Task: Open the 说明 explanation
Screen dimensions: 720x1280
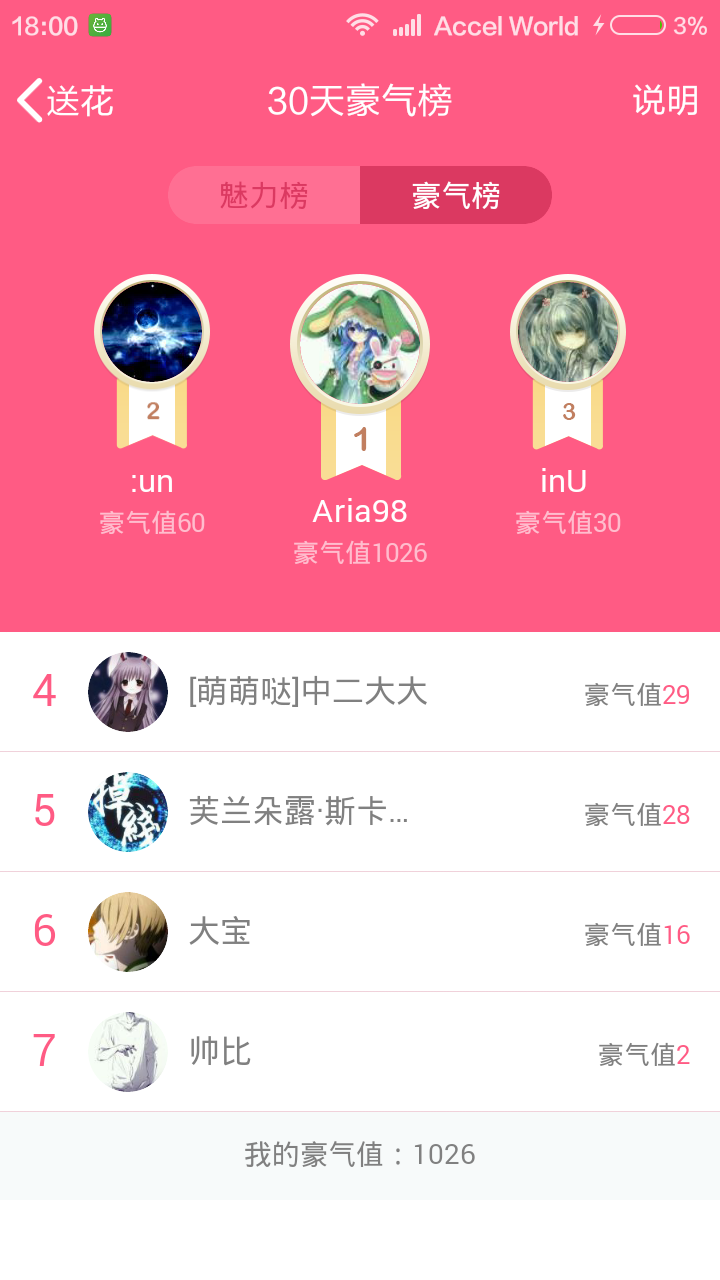Action: [665, 101]
